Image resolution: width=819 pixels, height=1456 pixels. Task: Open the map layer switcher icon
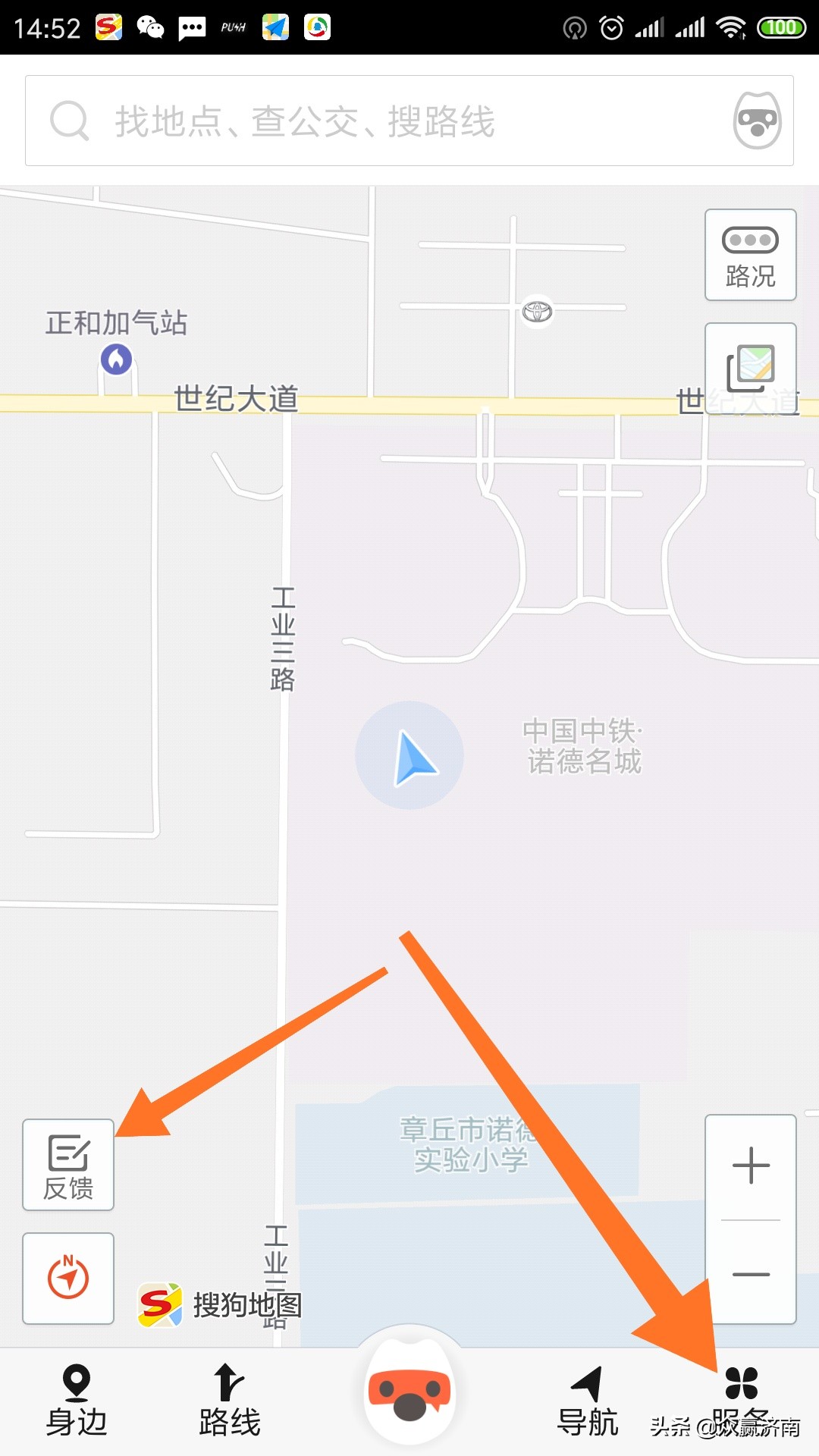tap(749, 369)
